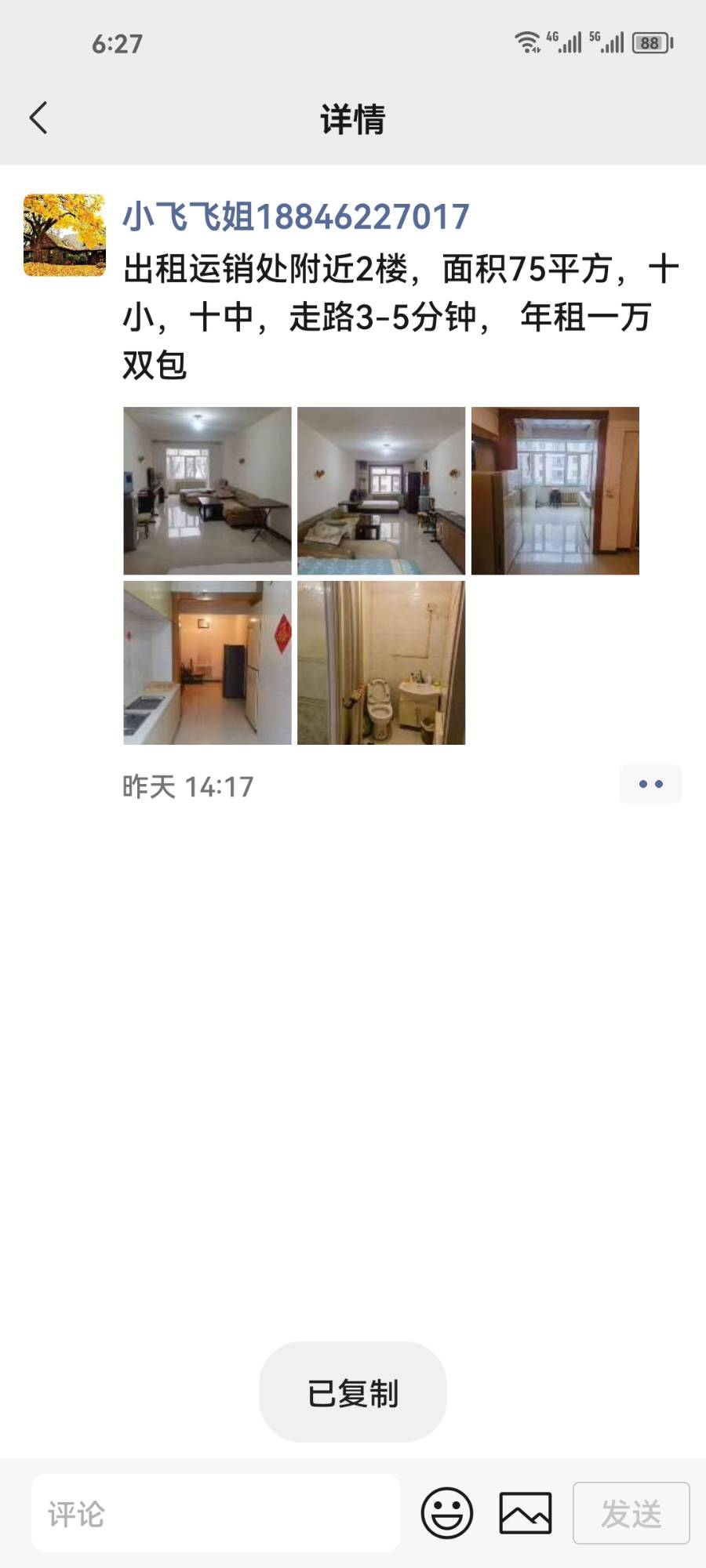Open the emoji picker

pyautogui.click(x=447, y=1513)
